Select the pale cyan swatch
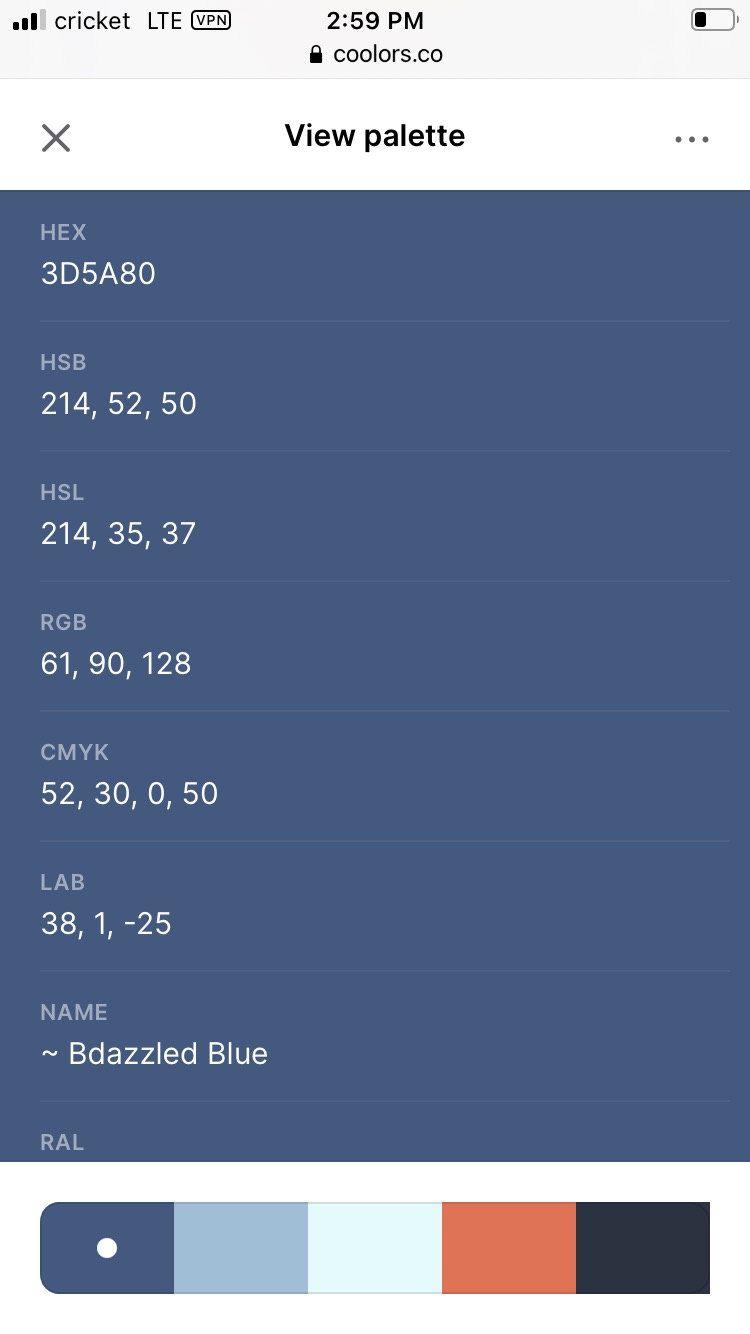This screenshot has height=1334, width=750. click(x=375, y=1248)
